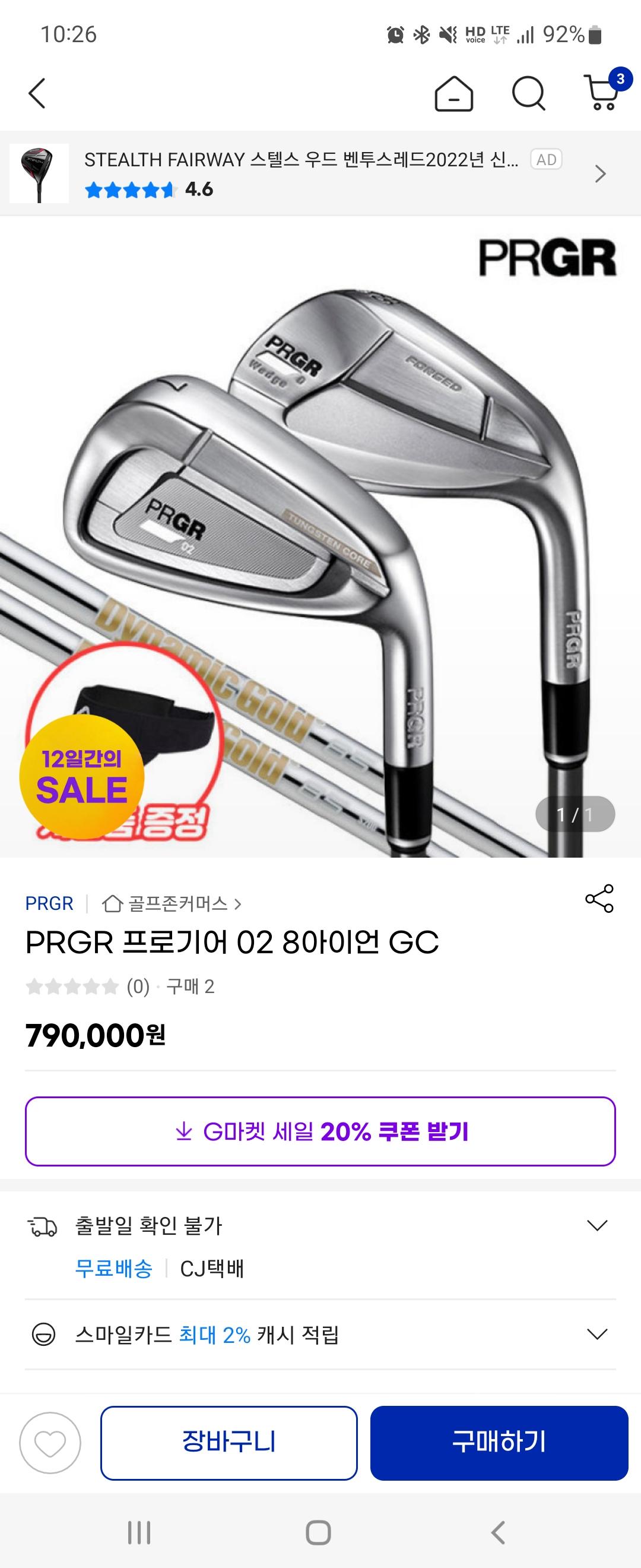Open the search magnifier
This screenshot has width=641, height=1568.
528,94
